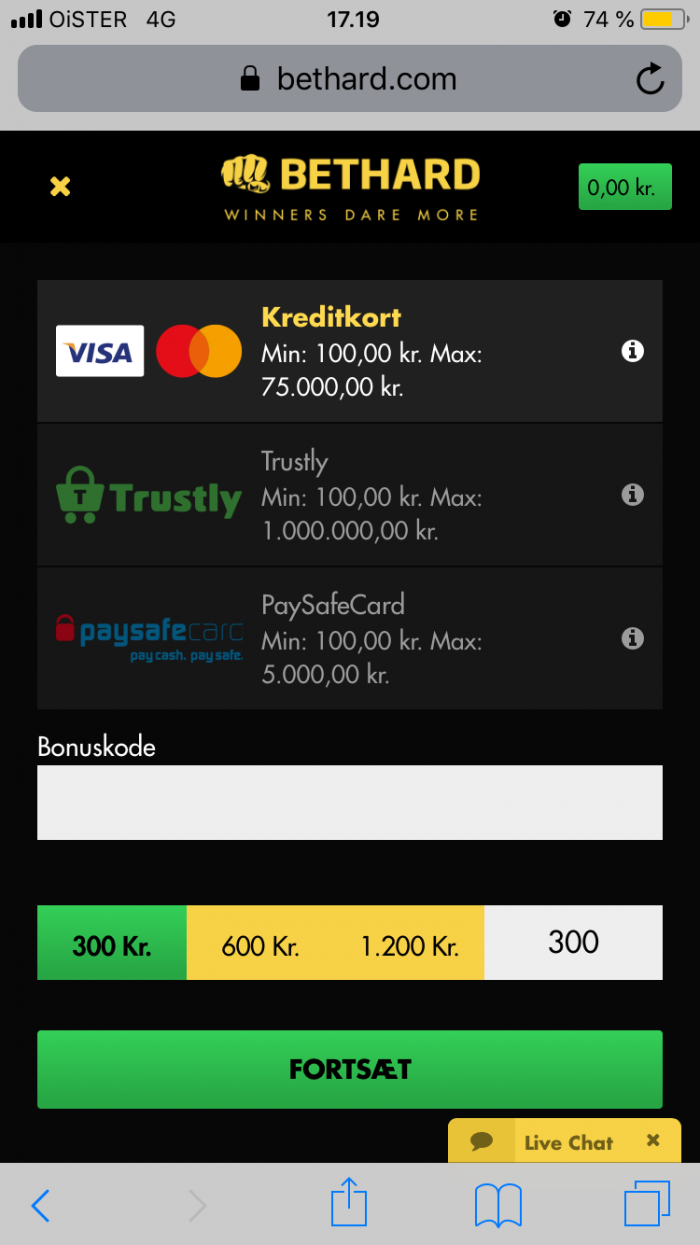Open info icon for Kreditkort

click(632, 351)
